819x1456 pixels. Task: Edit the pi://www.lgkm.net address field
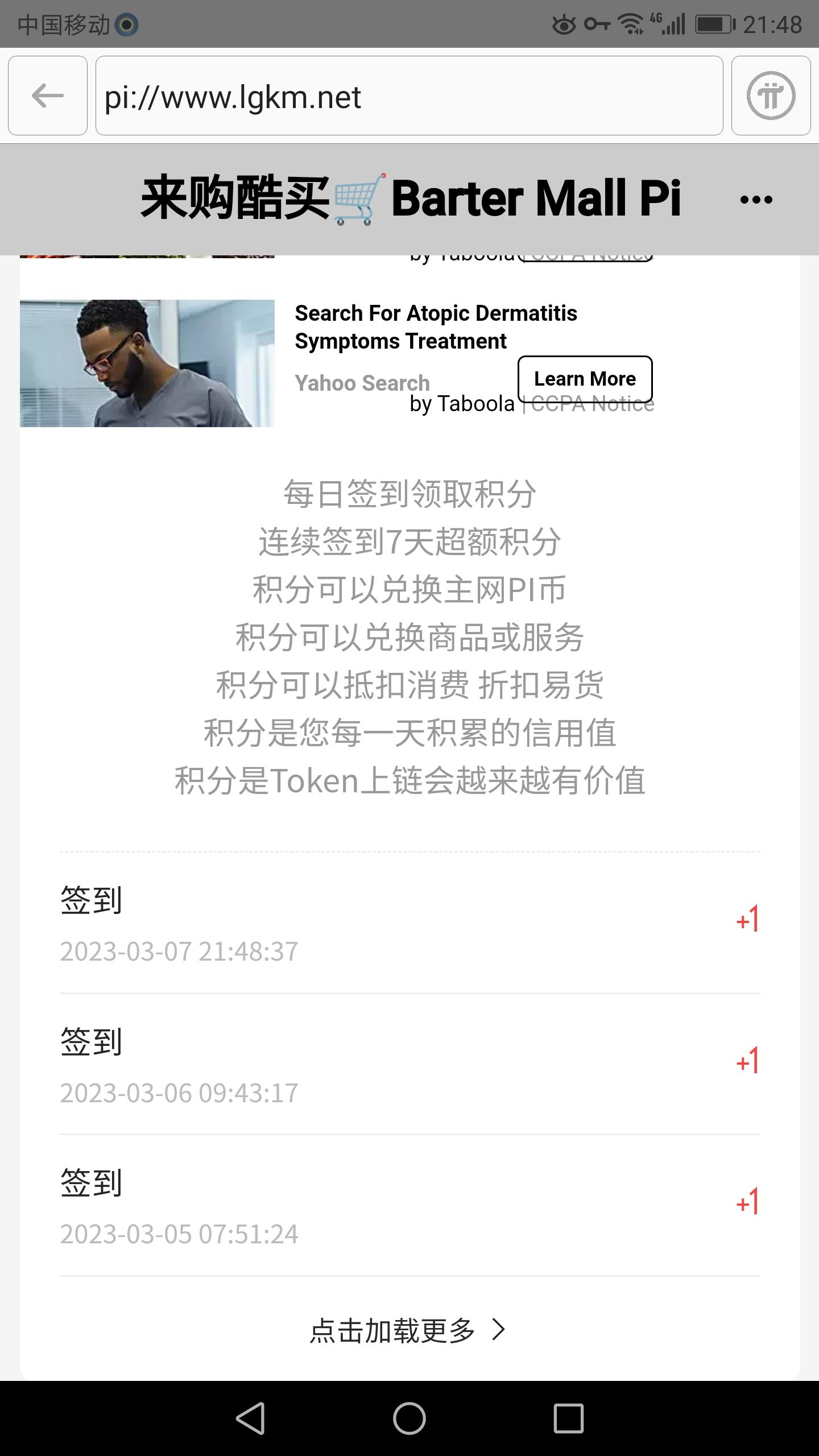[408, 96]
